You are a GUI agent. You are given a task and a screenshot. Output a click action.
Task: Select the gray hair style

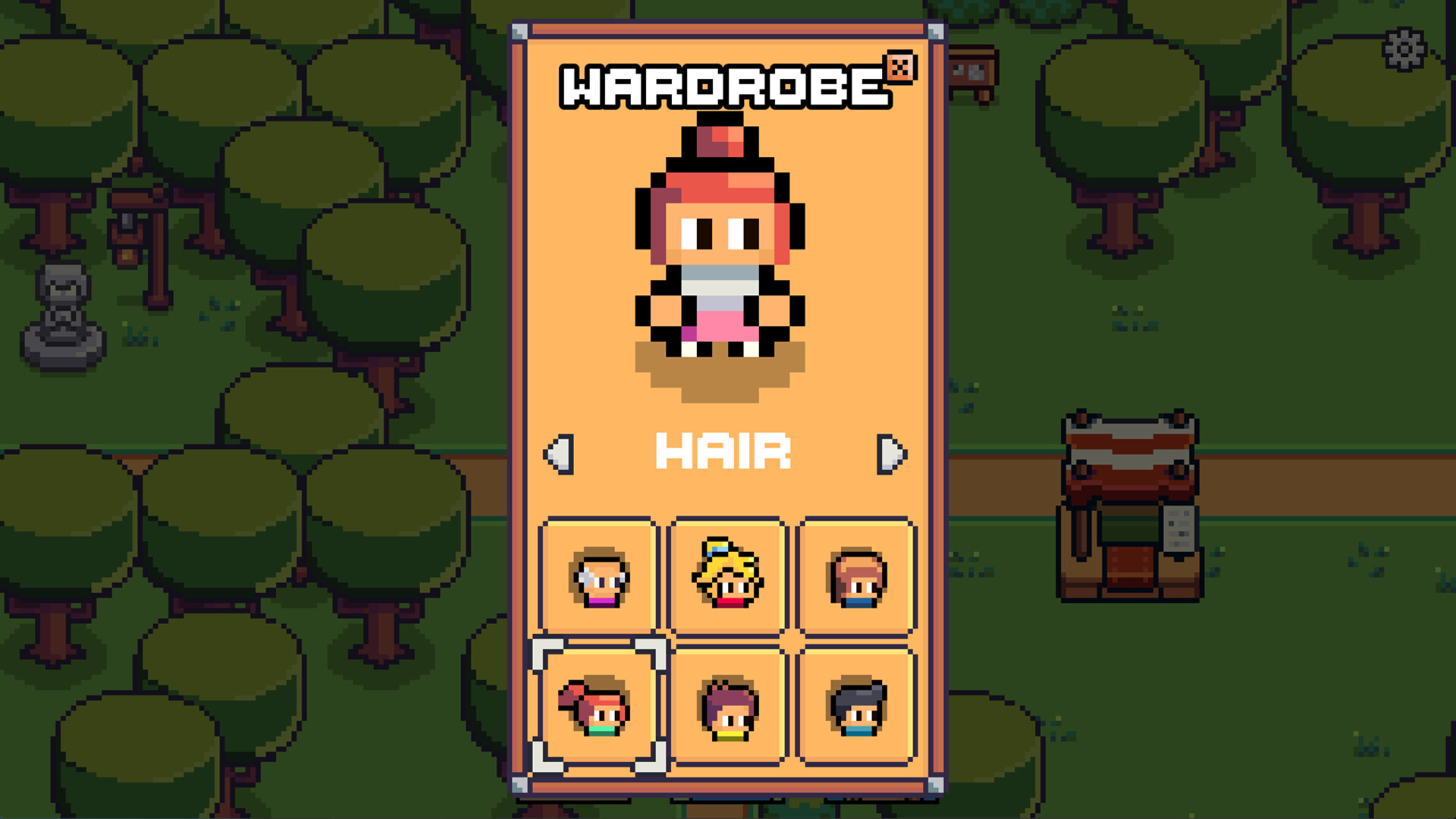pos(599,578)
